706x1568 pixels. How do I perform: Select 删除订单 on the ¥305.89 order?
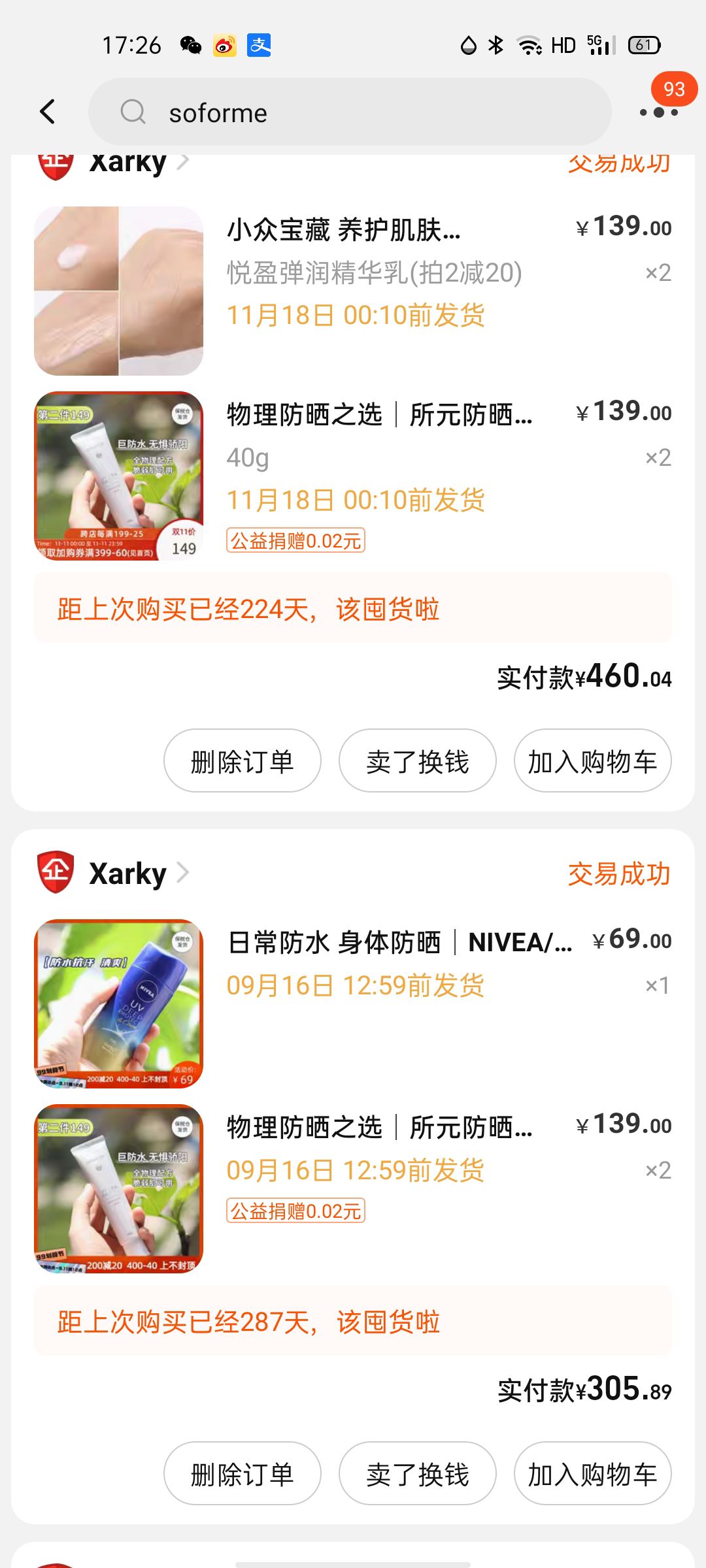242,1474
